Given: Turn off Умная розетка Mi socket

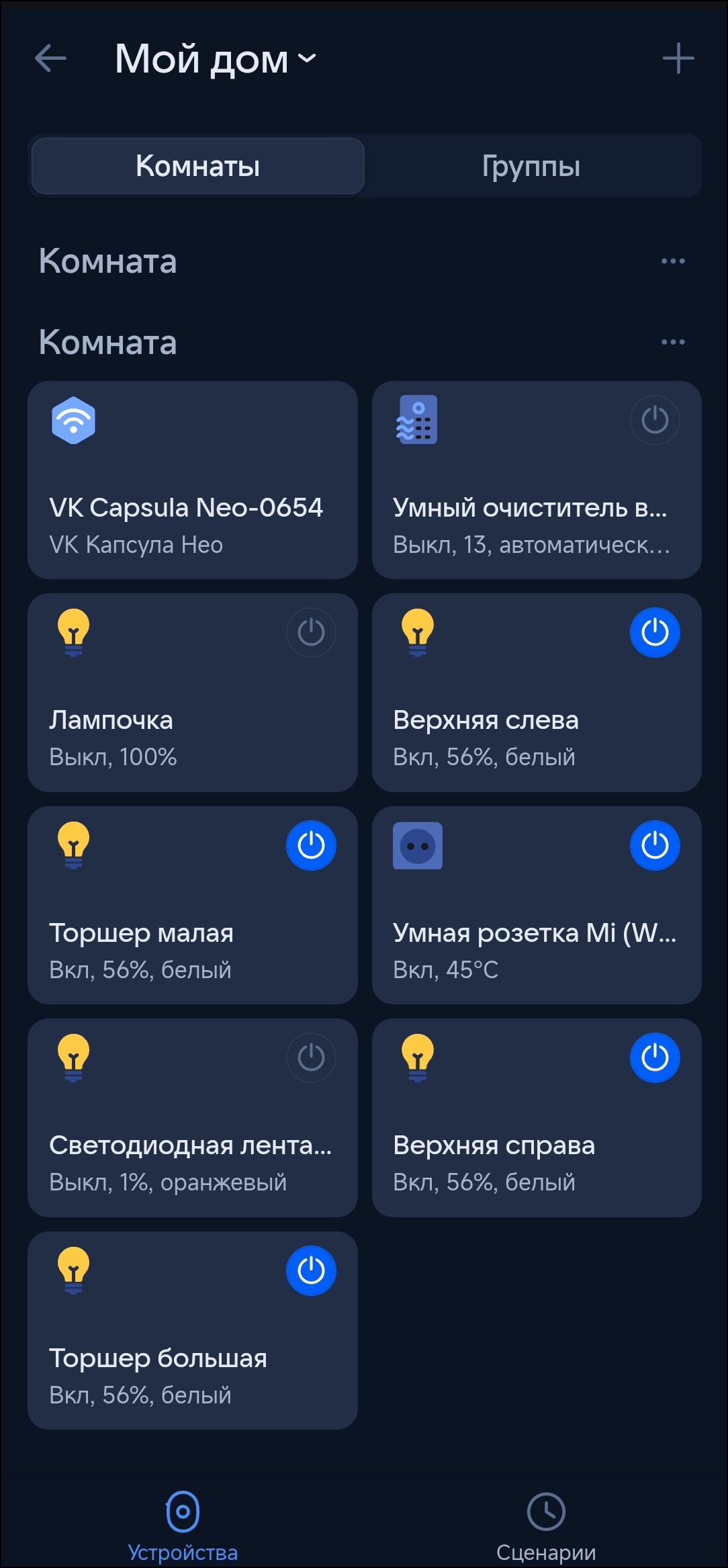Looking at the screenshot, I should point(655,845).
